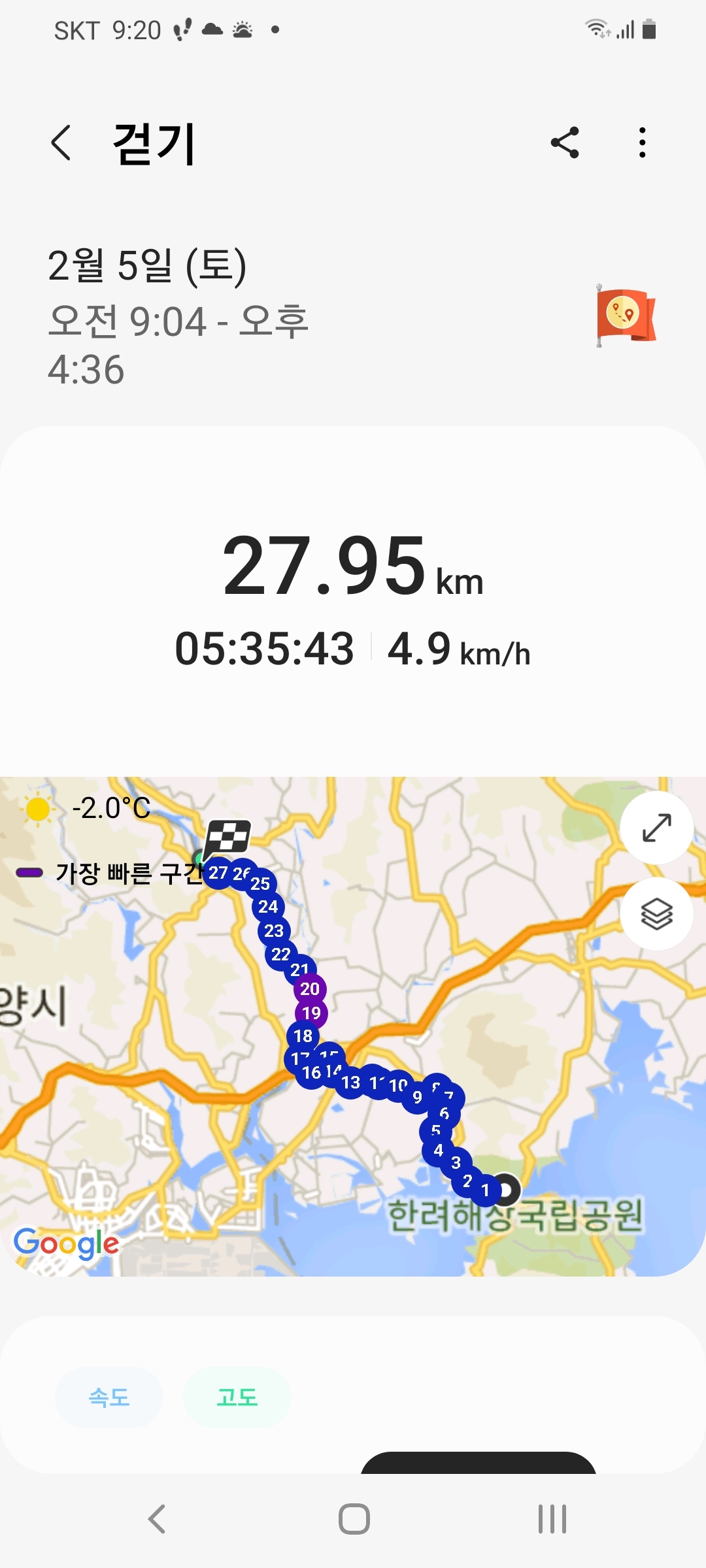
Task: Open the map layers options
Action: 656,913
